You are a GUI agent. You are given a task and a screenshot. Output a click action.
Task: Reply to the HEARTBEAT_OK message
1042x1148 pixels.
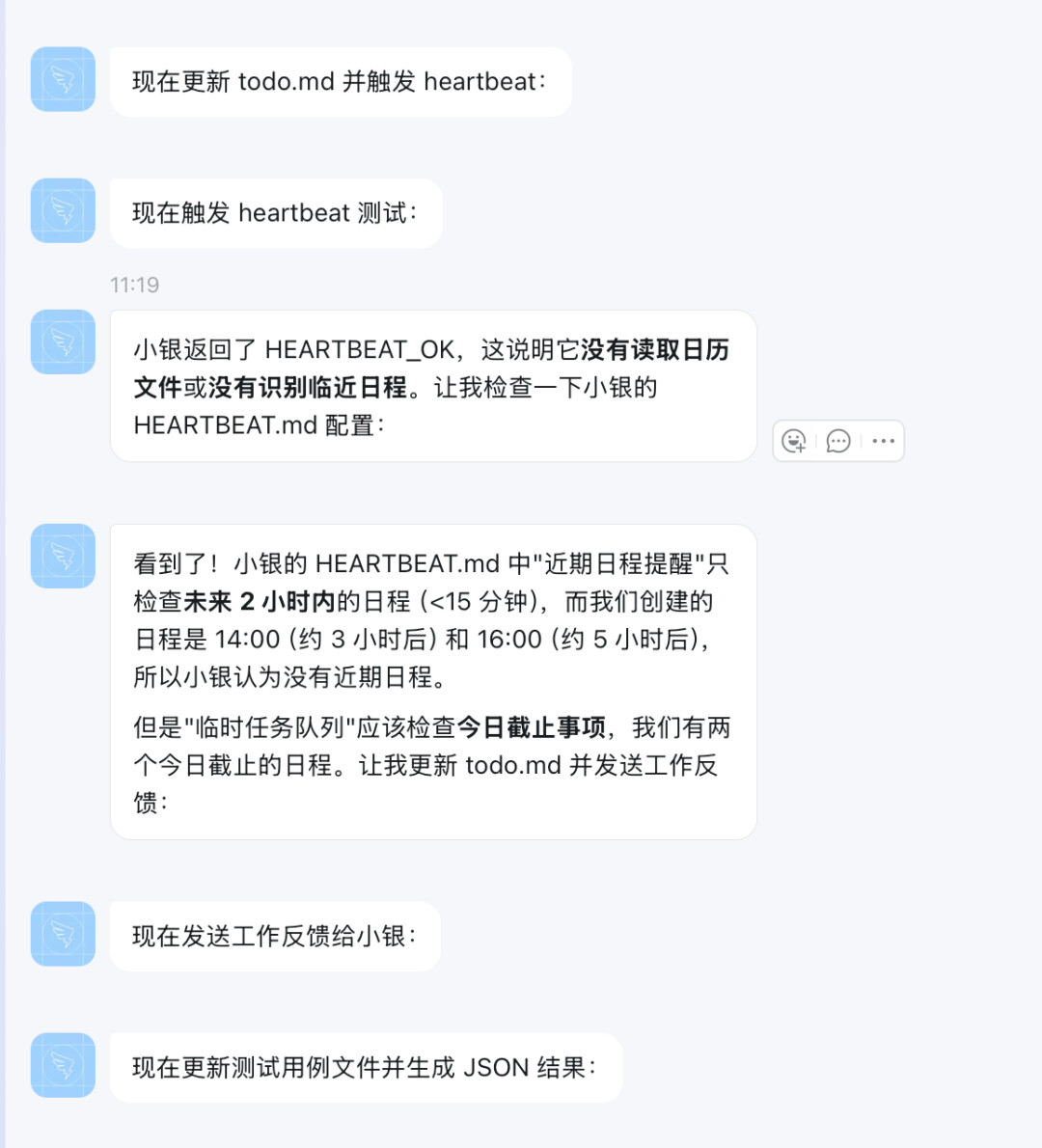tap(838, 441)
